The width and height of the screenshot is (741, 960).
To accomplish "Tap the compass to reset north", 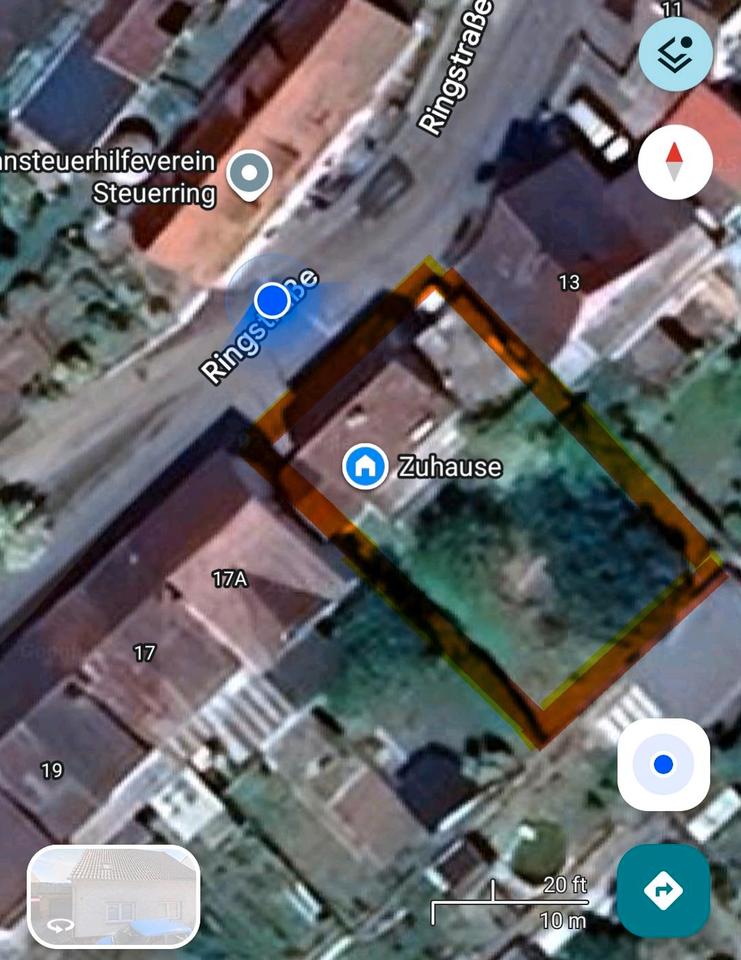I will click(x=675, y=162).
